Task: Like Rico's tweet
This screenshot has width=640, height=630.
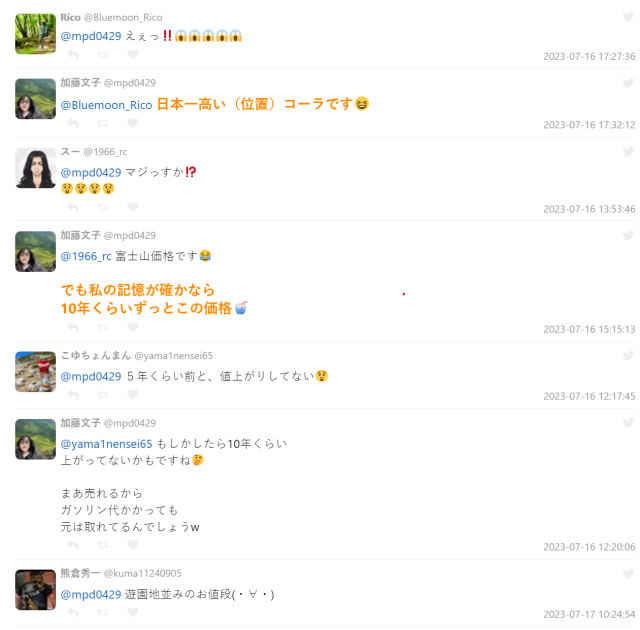Action: pyautogui.click(x=132, y=55)
